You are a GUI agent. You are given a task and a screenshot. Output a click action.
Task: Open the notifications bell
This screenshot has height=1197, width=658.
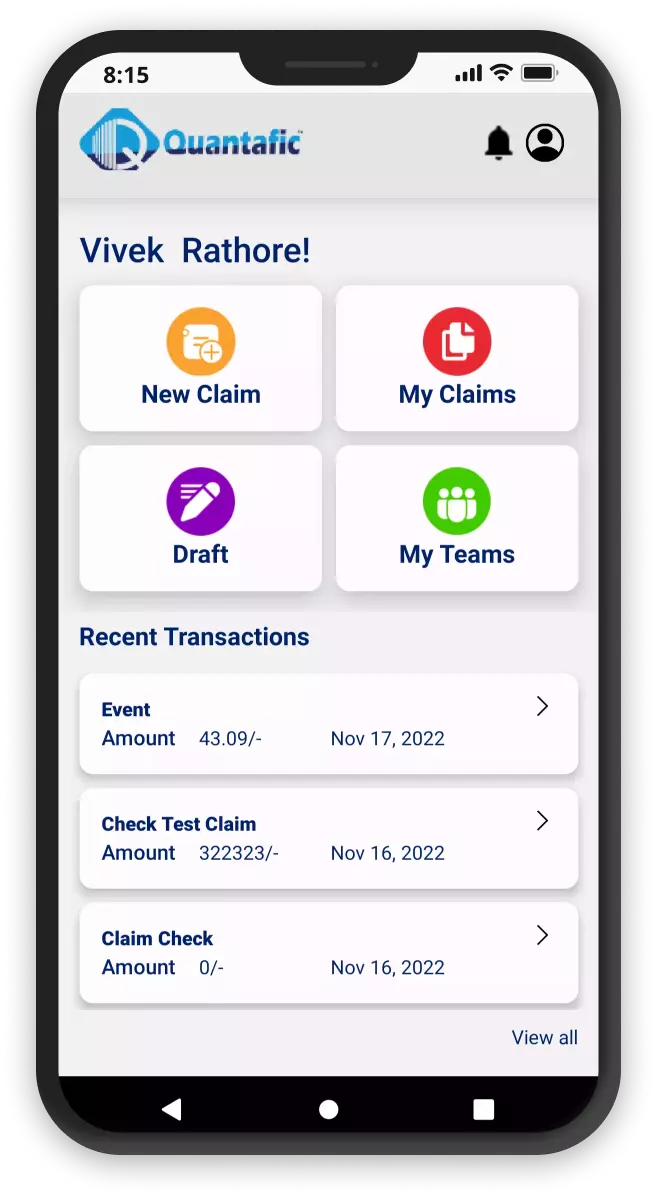click(498, 143)
